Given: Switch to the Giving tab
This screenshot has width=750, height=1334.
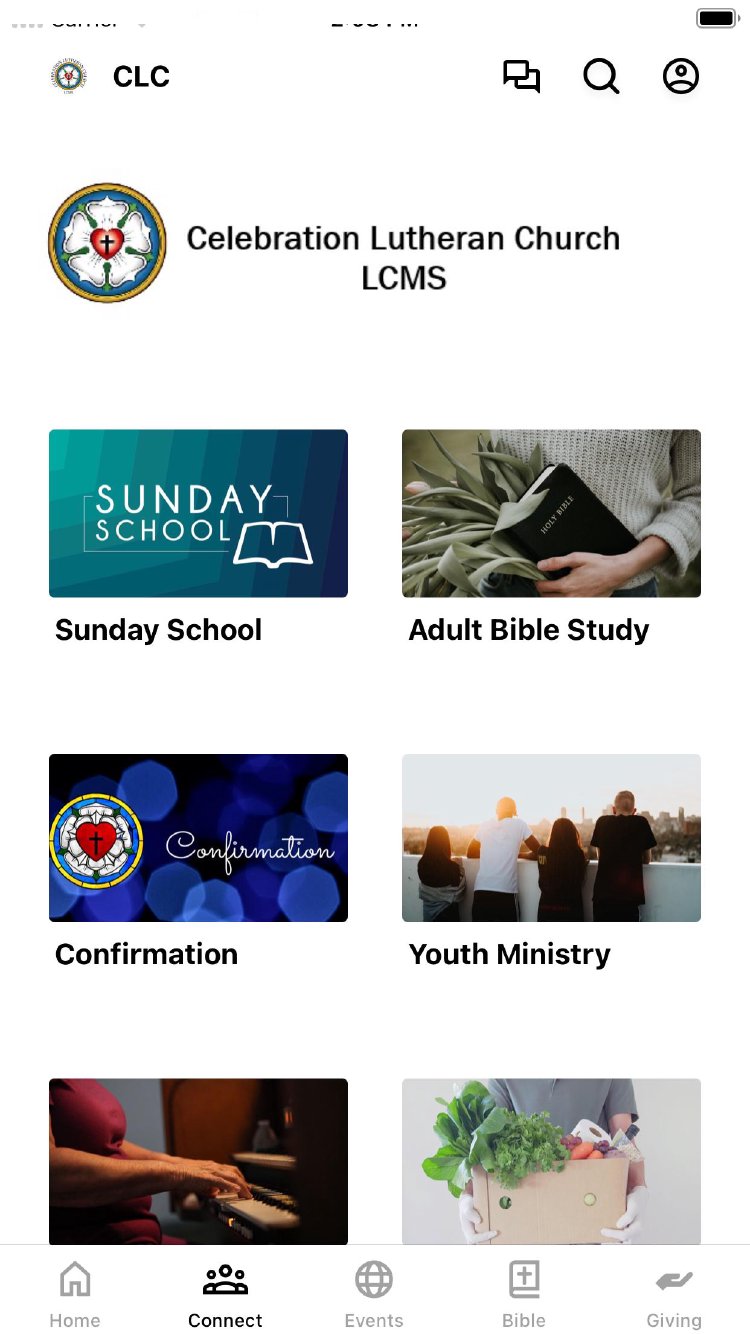Looking at the screenshot, I should 674,1294.
